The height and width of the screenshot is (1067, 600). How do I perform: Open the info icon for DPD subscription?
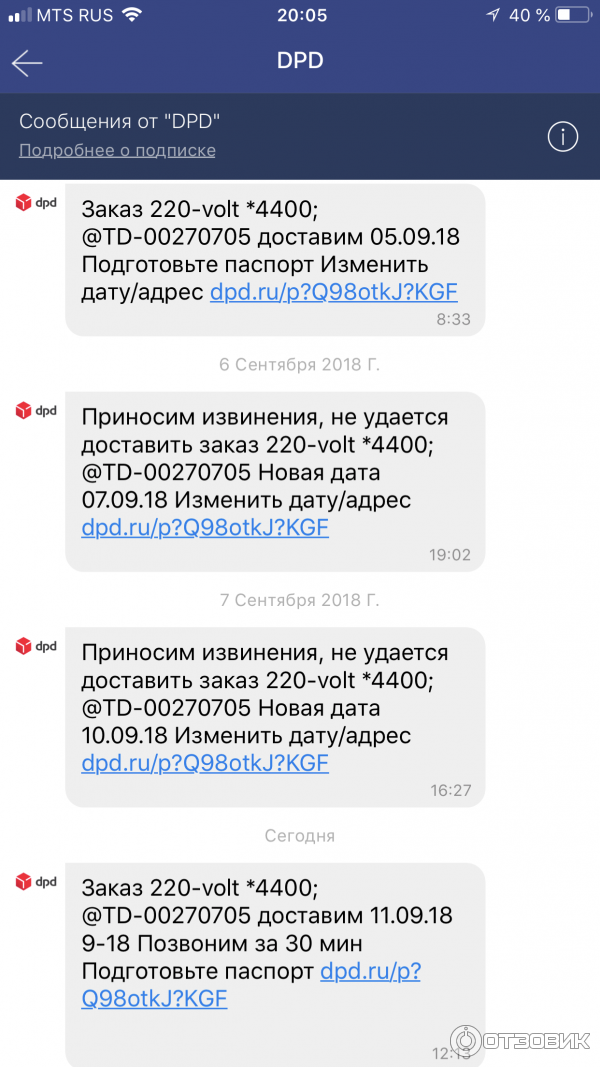pyautogui.click(x=563, y=137)
